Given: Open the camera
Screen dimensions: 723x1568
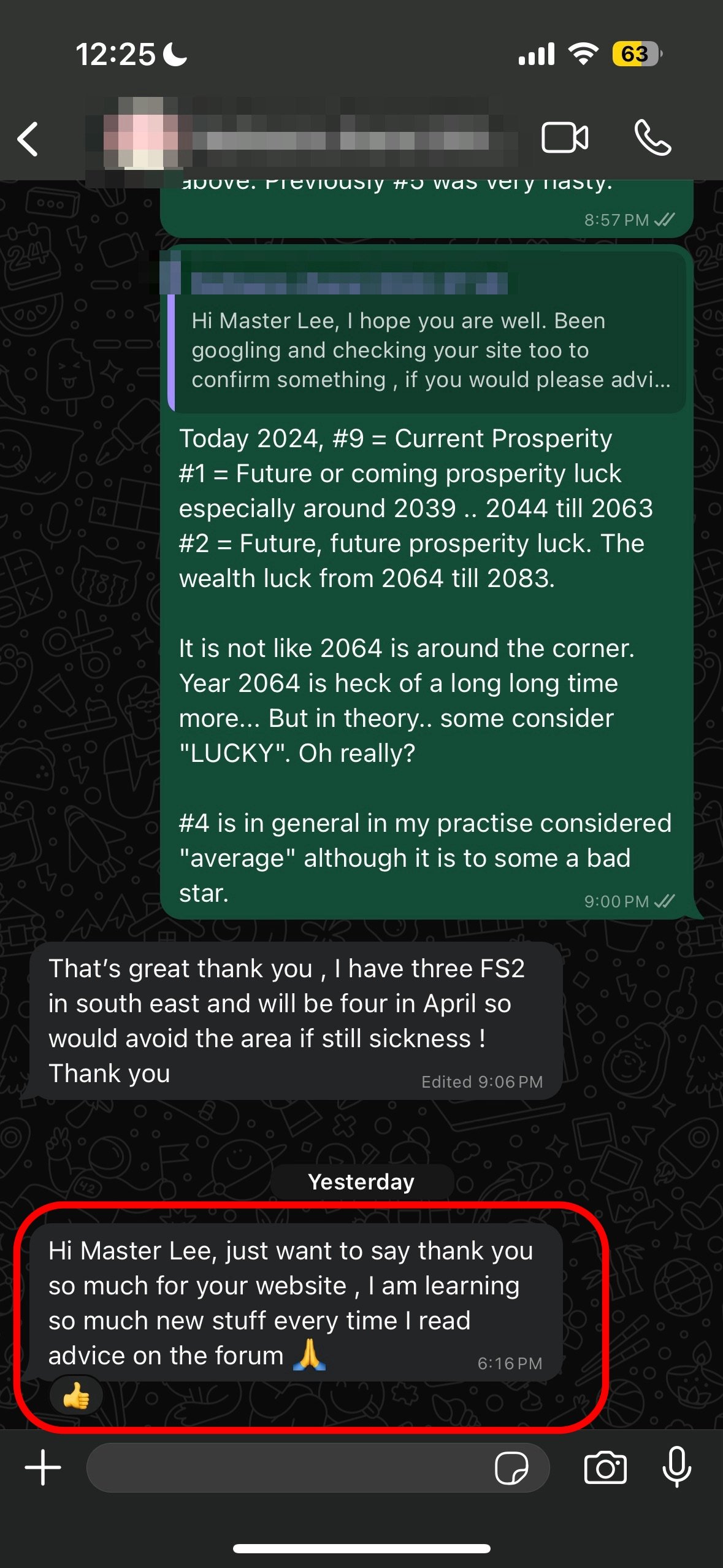Looking at the screenshot, I should pyautogui.click(x=605, y=1468).
